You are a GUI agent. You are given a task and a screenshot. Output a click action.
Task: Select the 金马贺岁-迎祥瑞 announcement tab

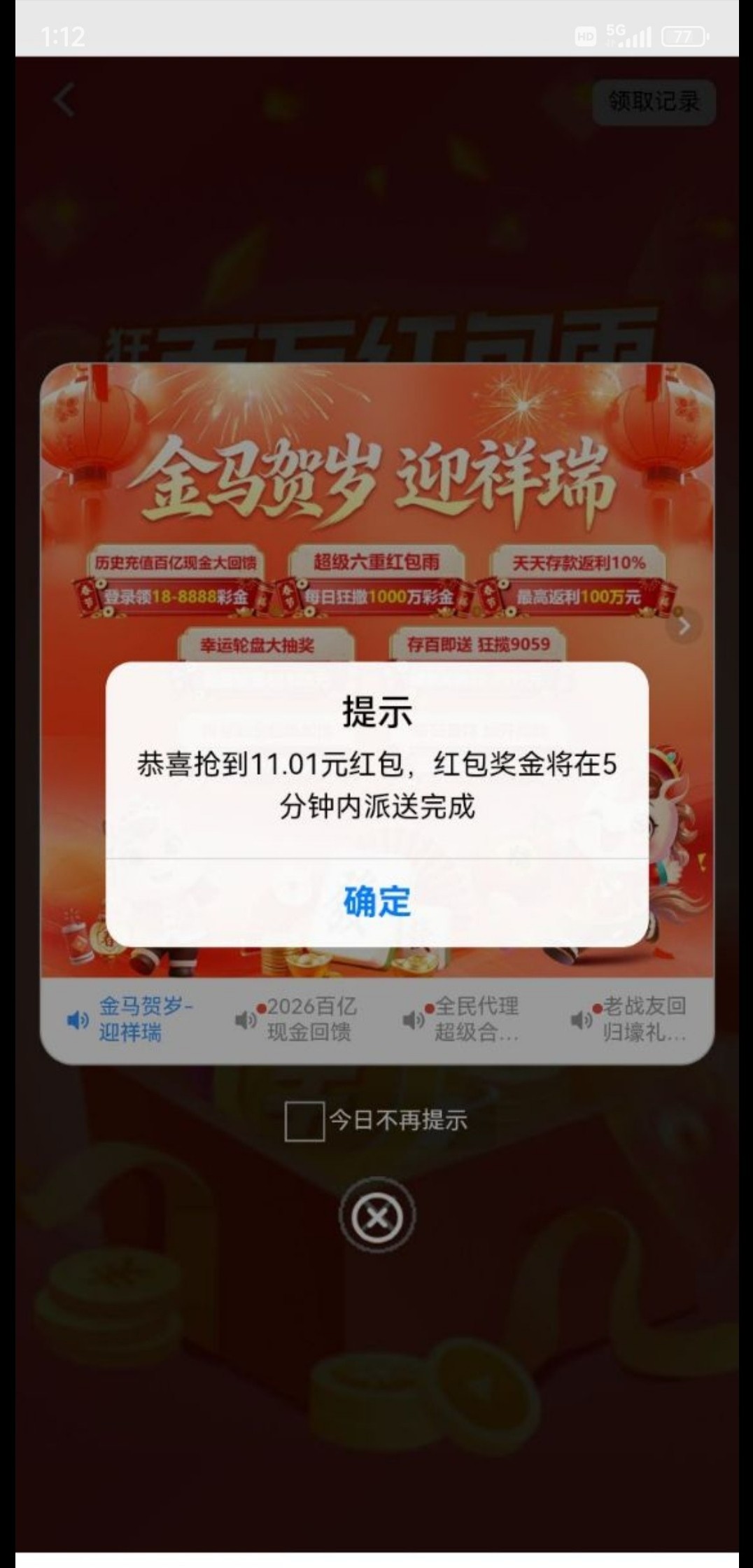pyautogui.click(x=131, y=1019)
